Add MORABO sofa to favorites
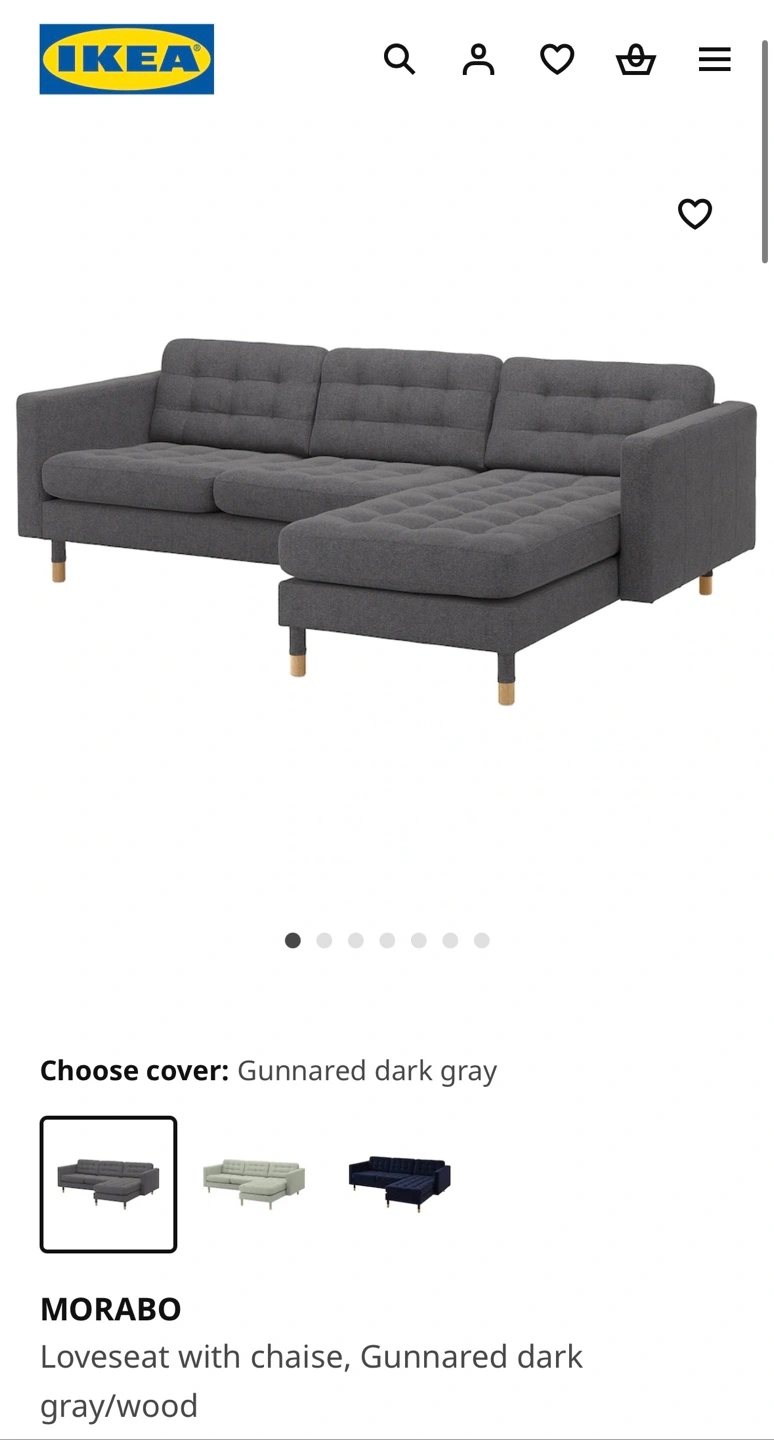 point(695,214)
